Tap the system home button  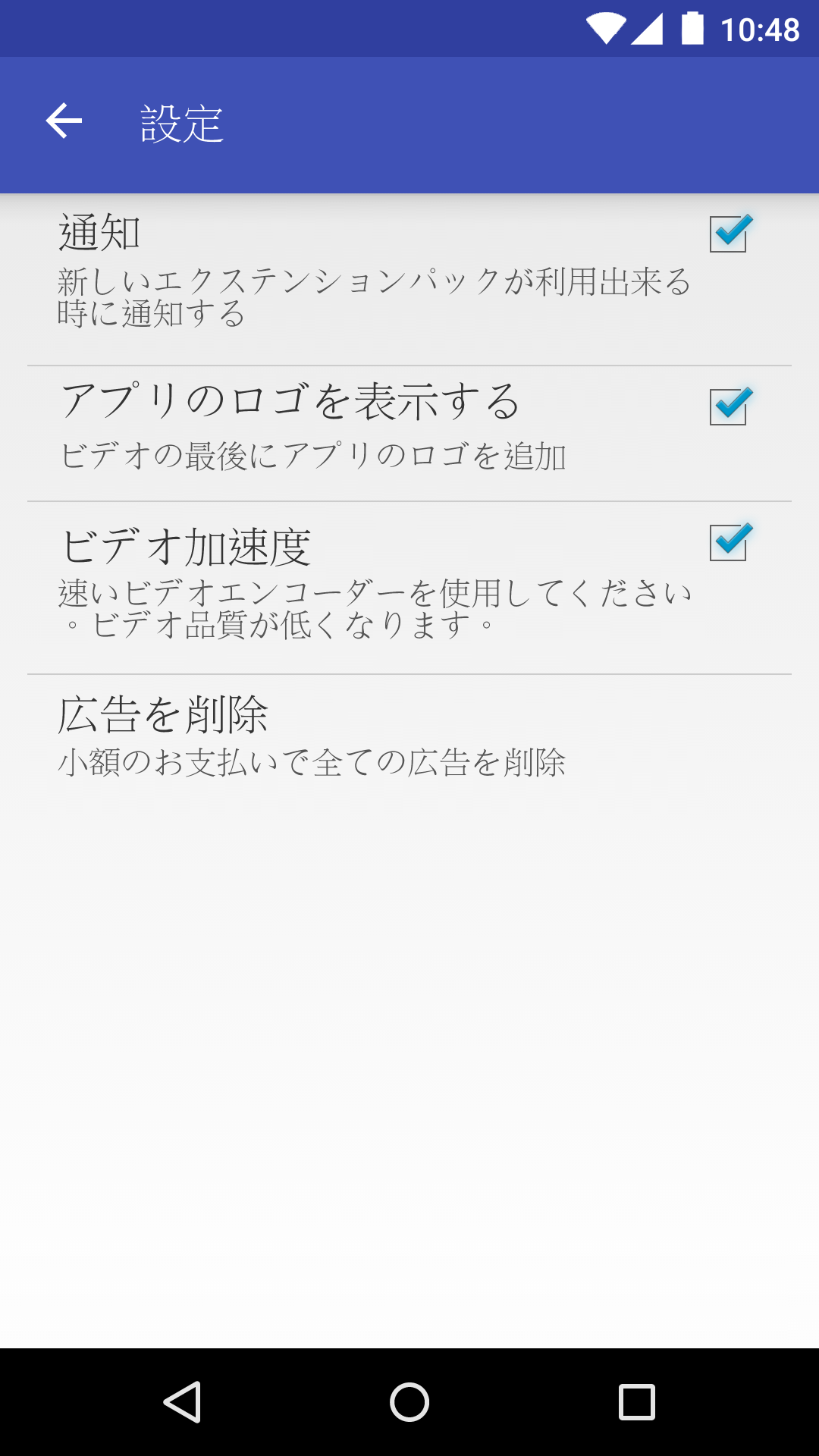pos(409,1401)
